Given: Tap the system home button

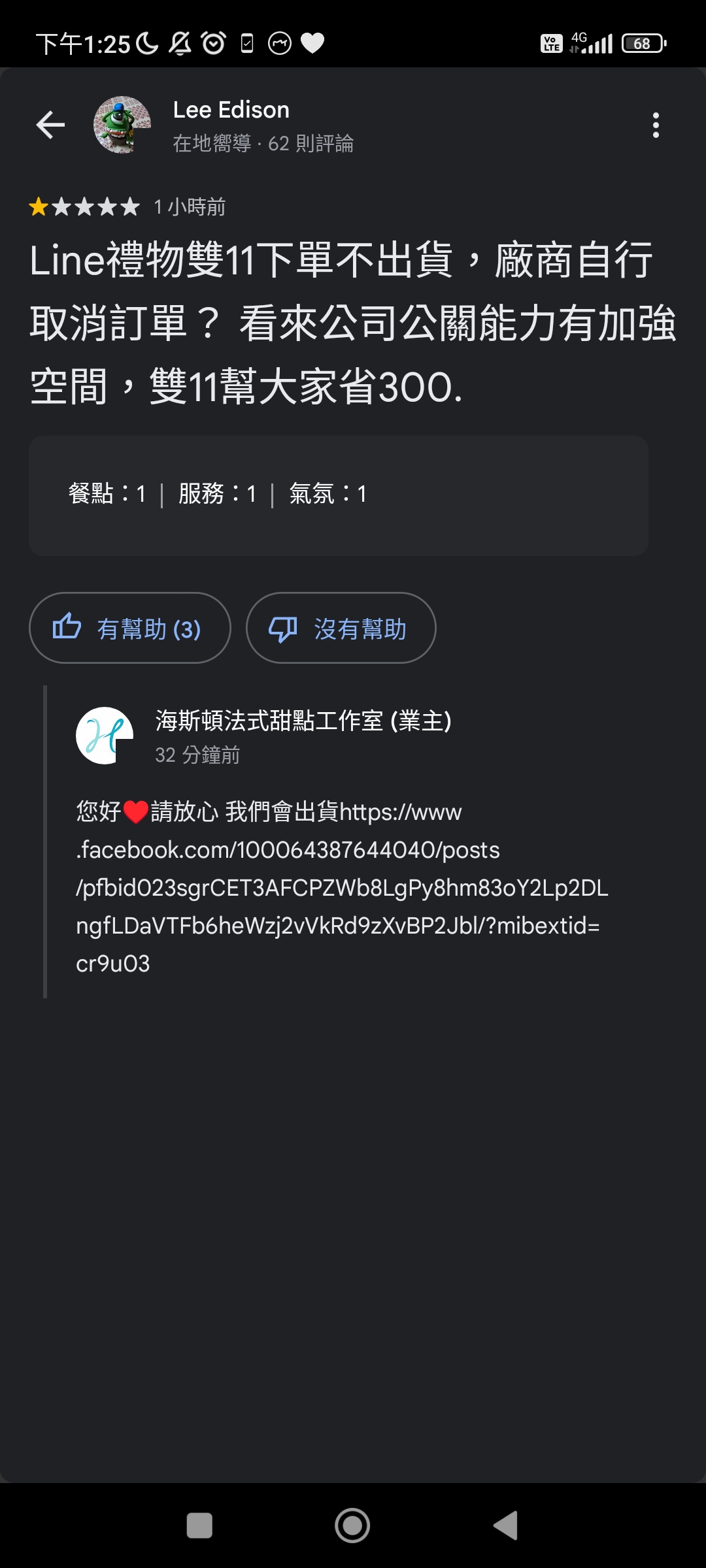Looking at the screenshot, I should [352, 1526].
